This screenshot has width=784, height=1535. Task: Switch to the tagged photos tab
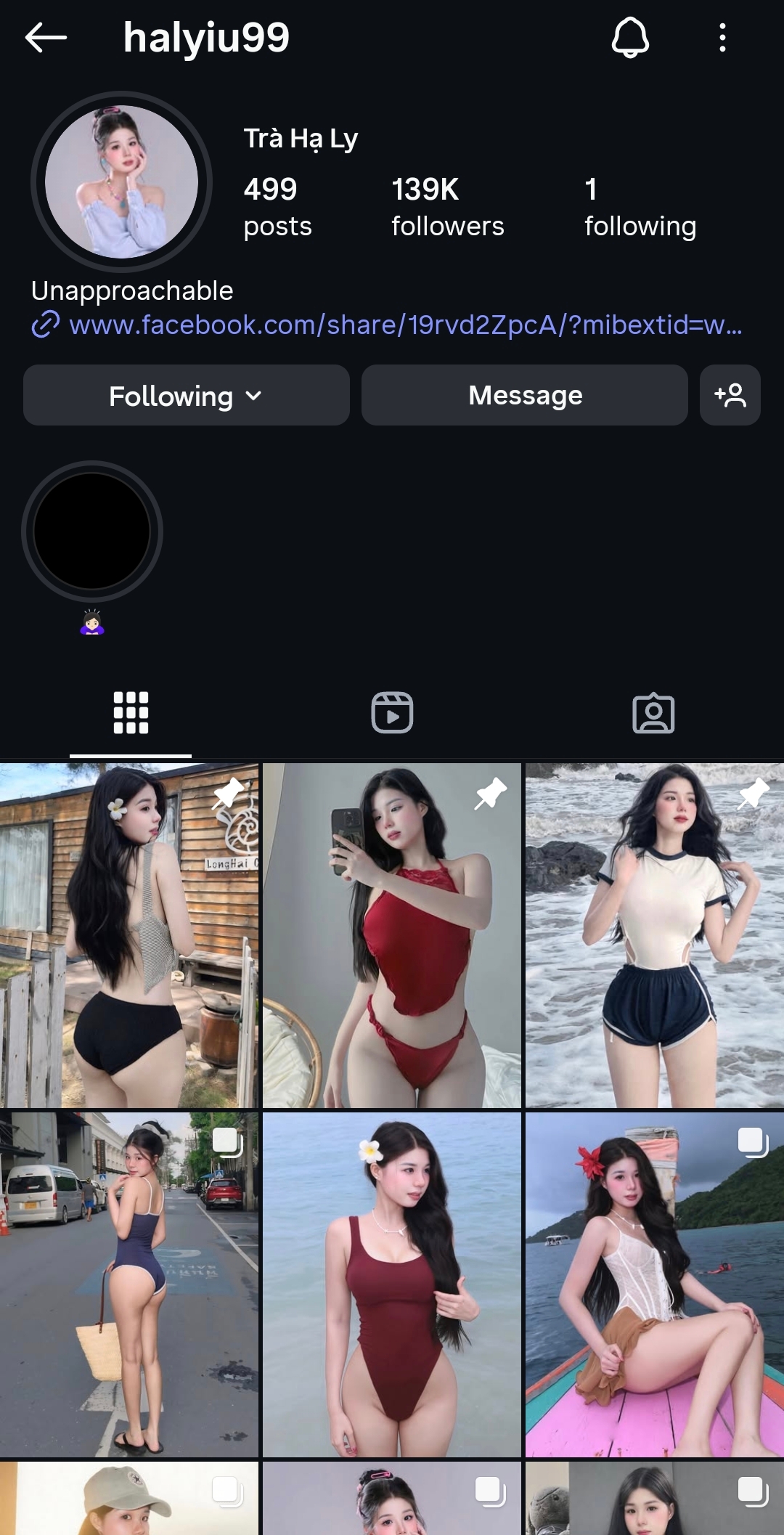[x=653, y=713]
